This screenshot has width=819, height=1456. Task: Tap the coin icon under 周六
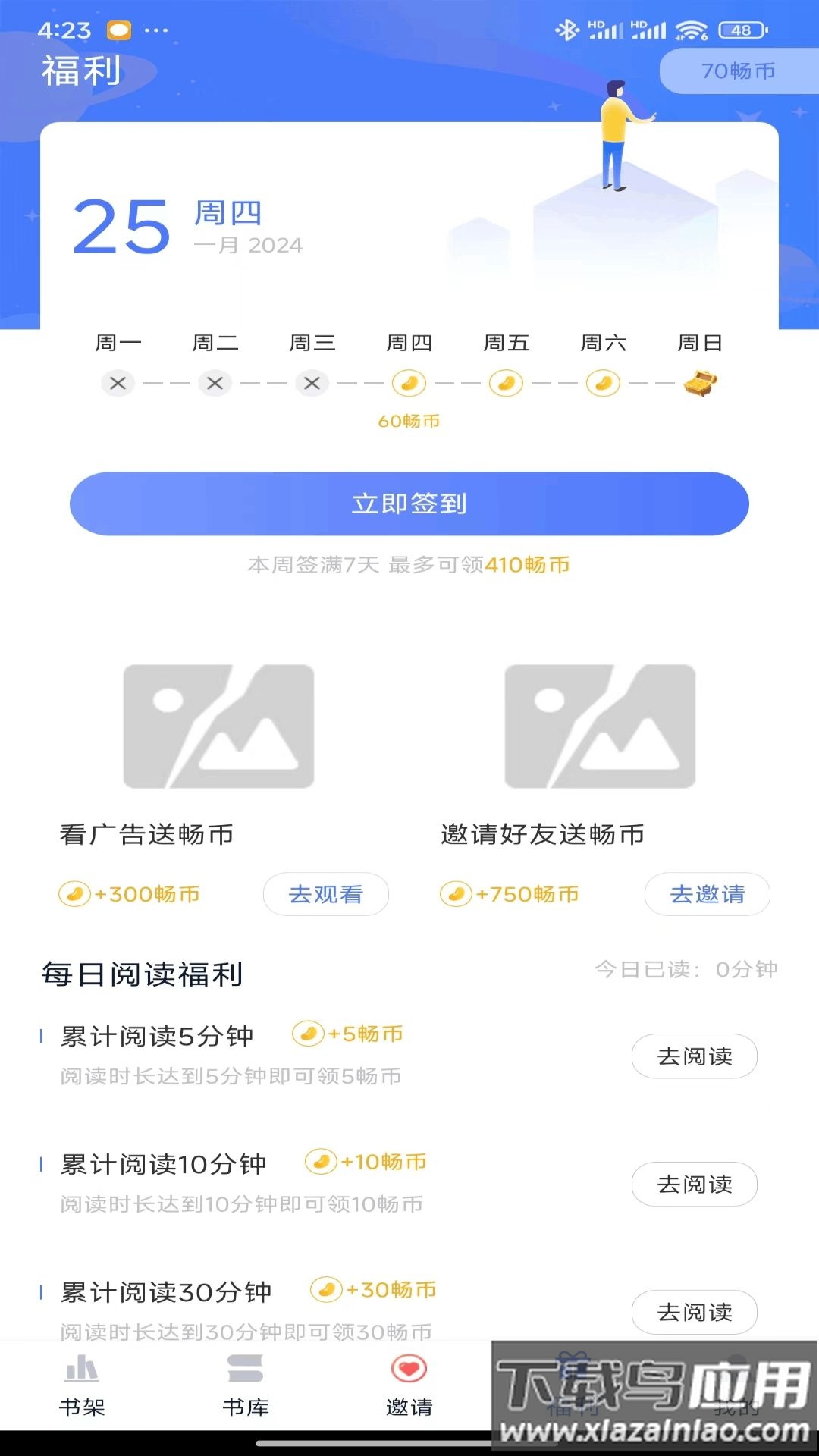[x=603, y=383]
